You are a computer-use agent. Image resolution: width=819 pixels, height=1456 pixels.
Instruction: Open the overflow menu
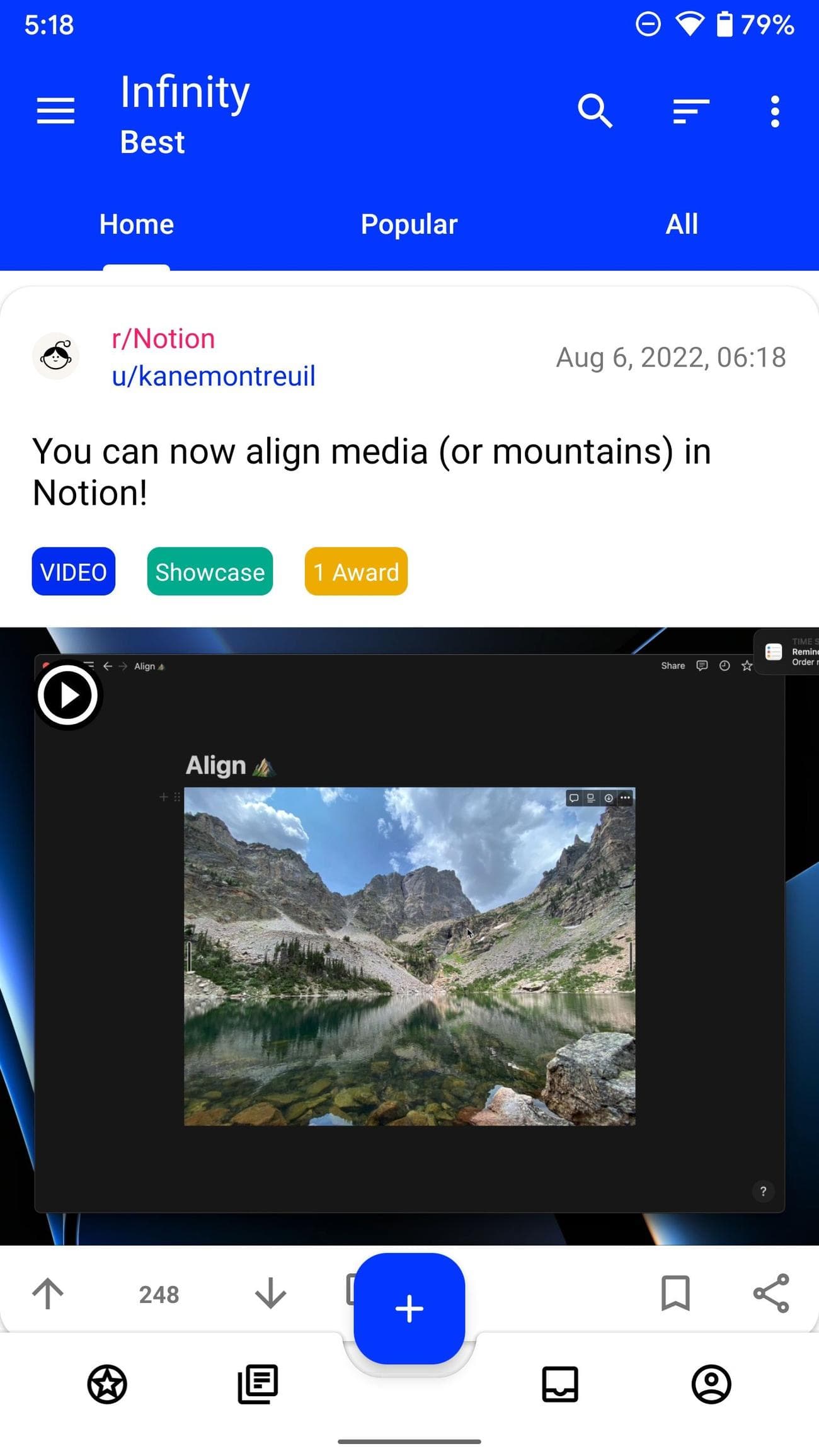775,111
